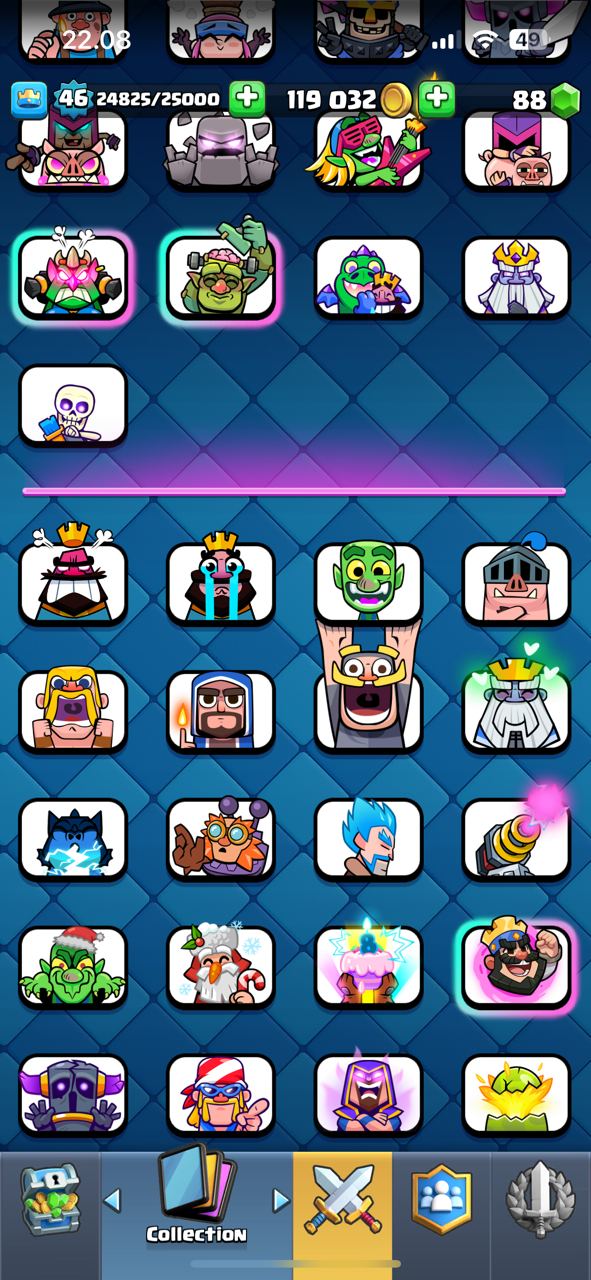Select the green goblin tongue emote
This screenshot has width=591, height=1280.
pos(368,581)
